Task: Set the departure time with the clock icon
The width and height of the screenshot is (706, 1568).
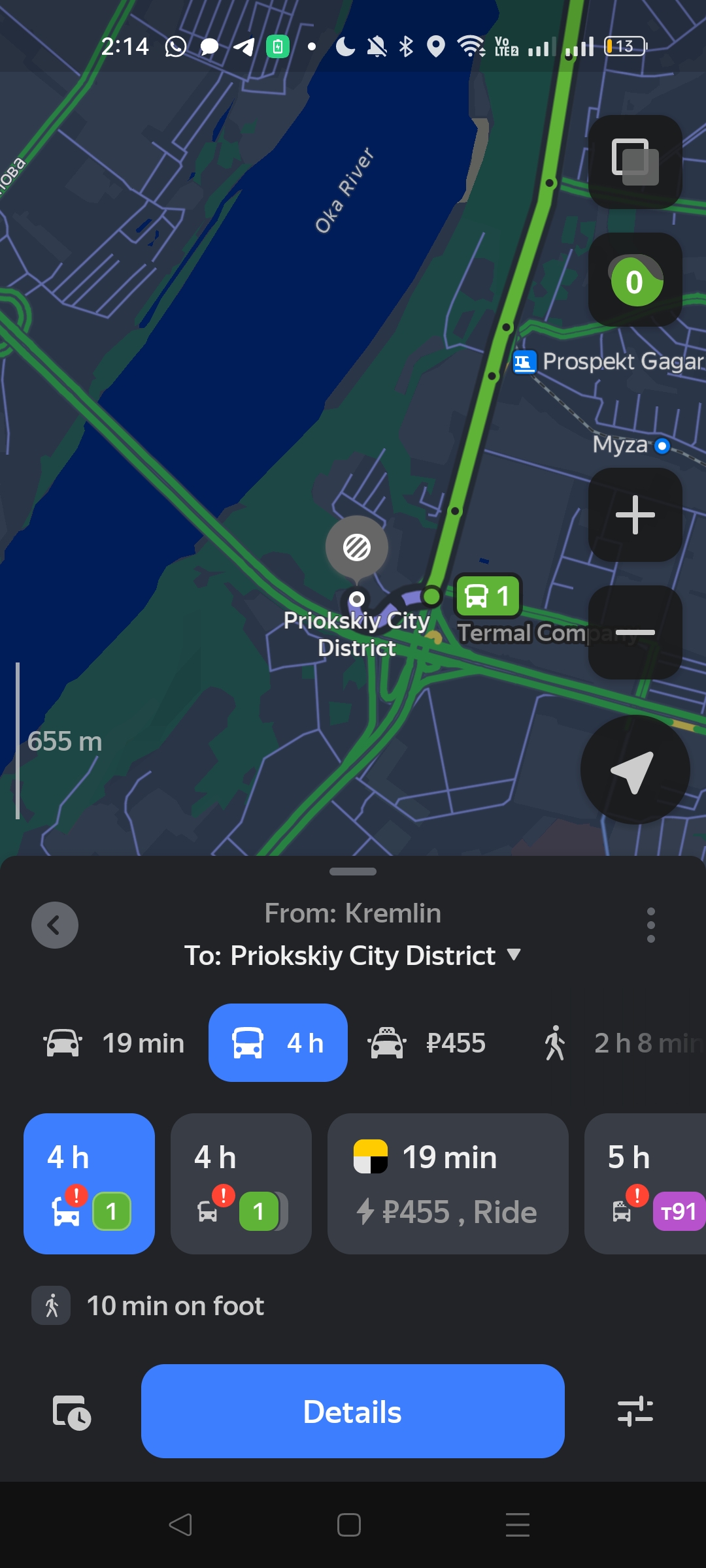Action: tap(71, 1412)
